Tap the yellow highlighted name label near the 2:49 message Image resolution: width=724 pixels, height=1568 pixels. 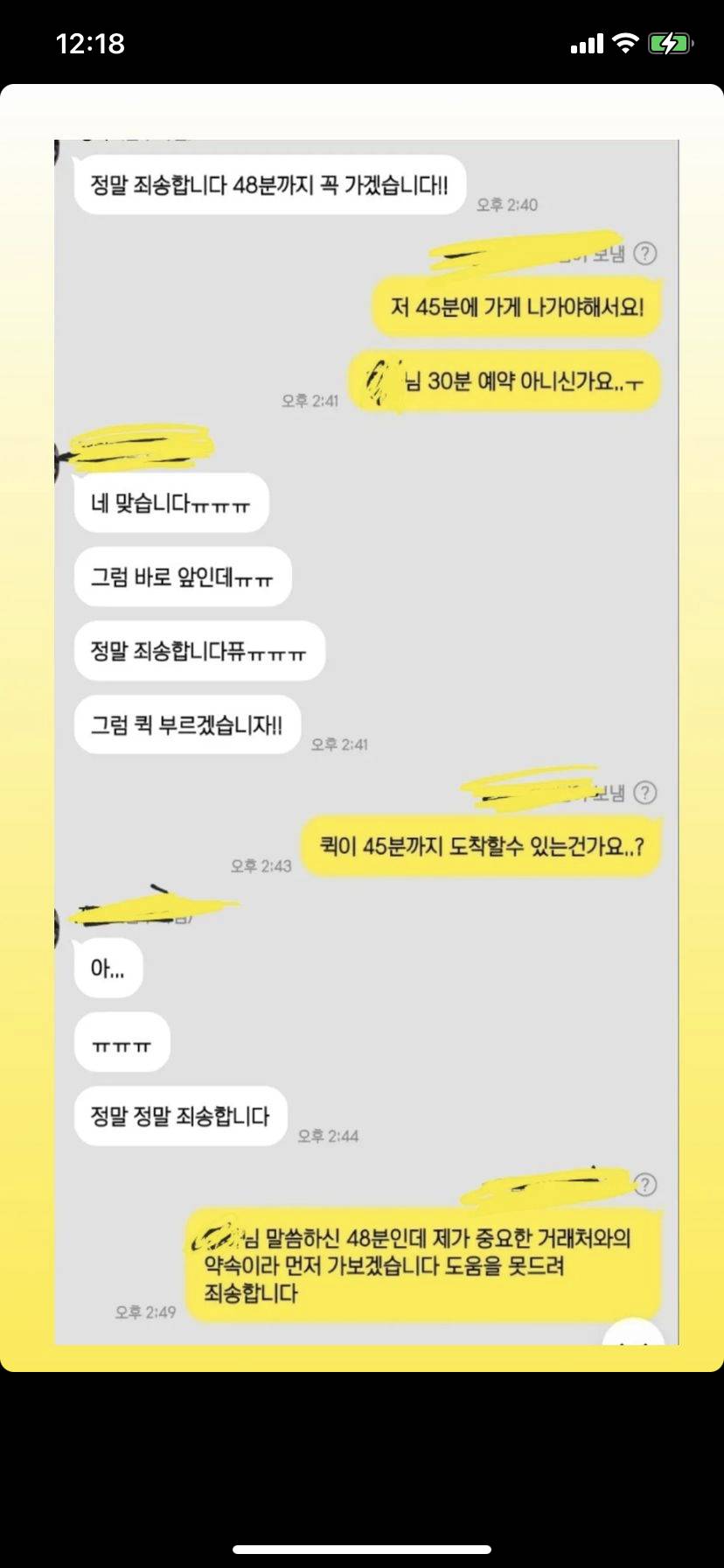pos(551,1184)
